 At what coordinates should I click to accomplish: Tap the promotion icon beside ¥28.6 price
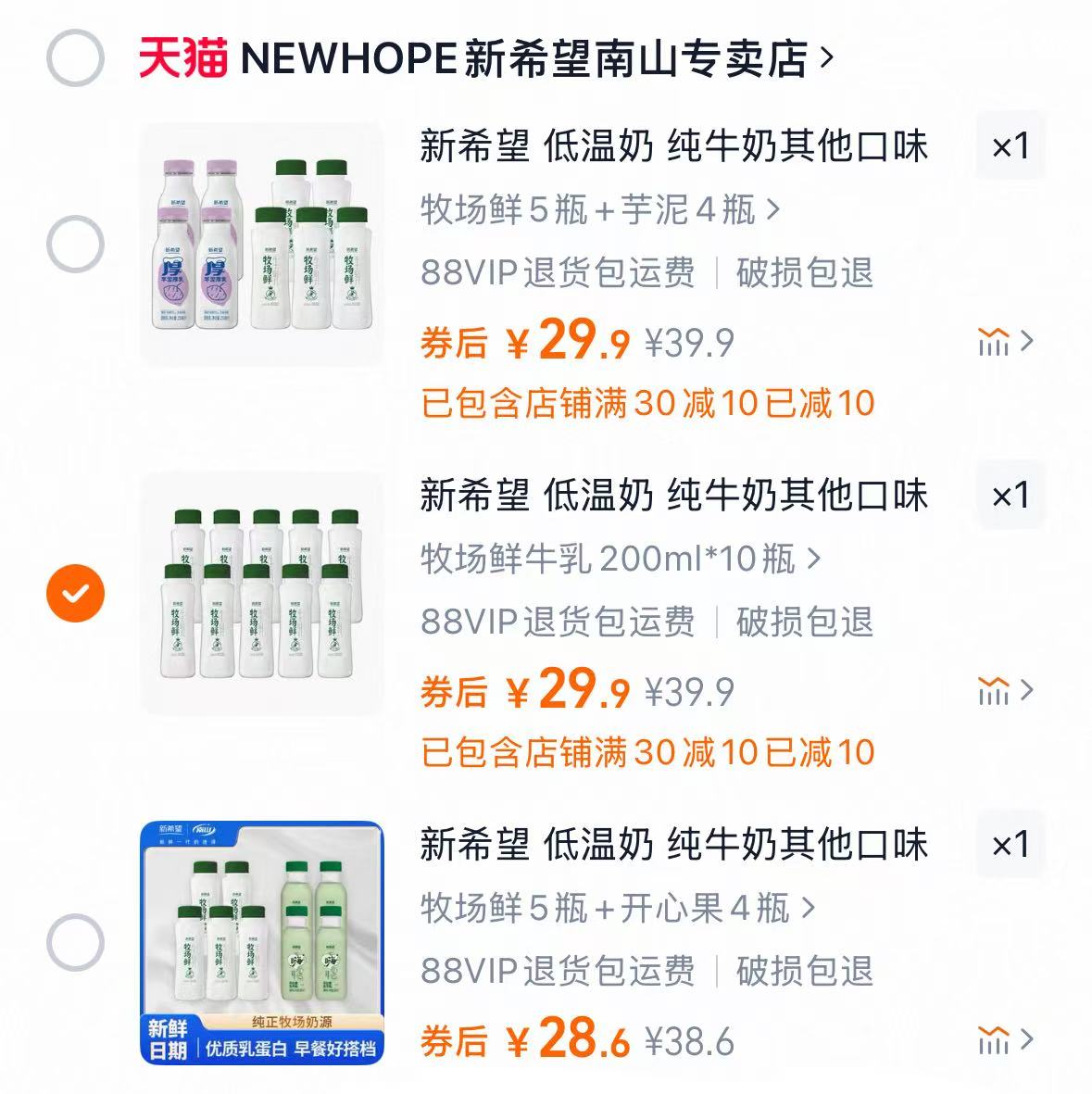[993, 1042]
